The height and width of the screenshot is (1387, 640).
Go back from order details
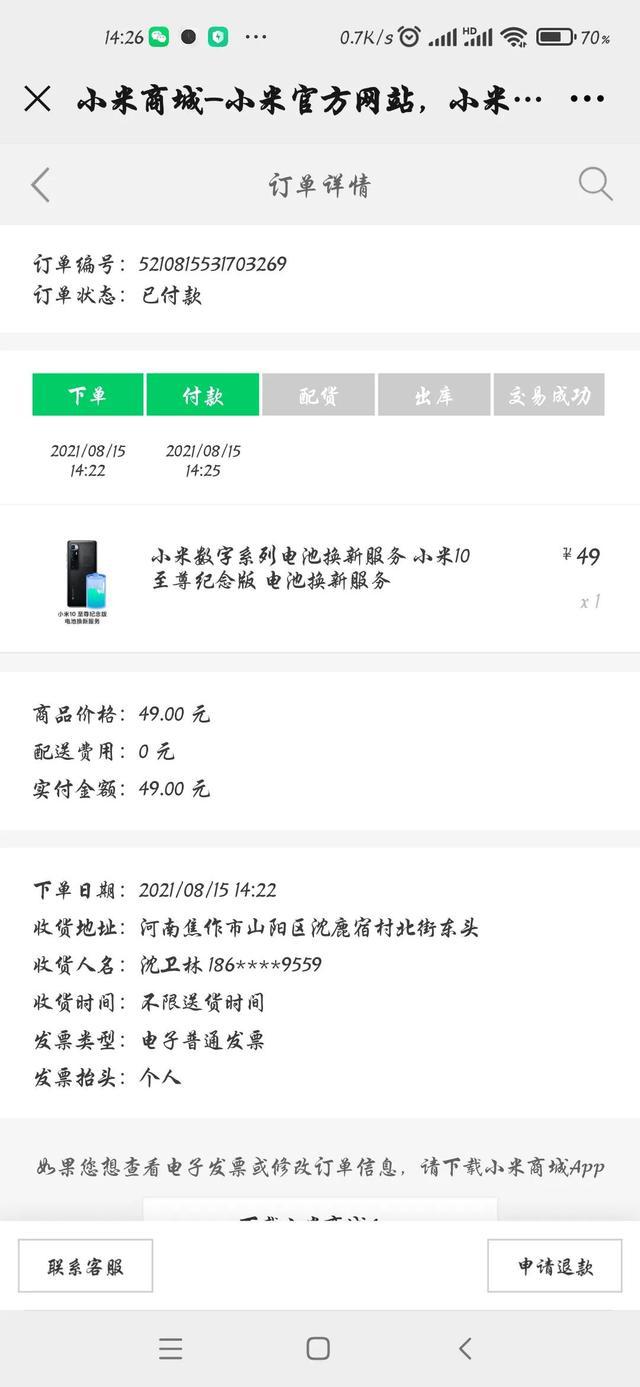pos(40,185)
